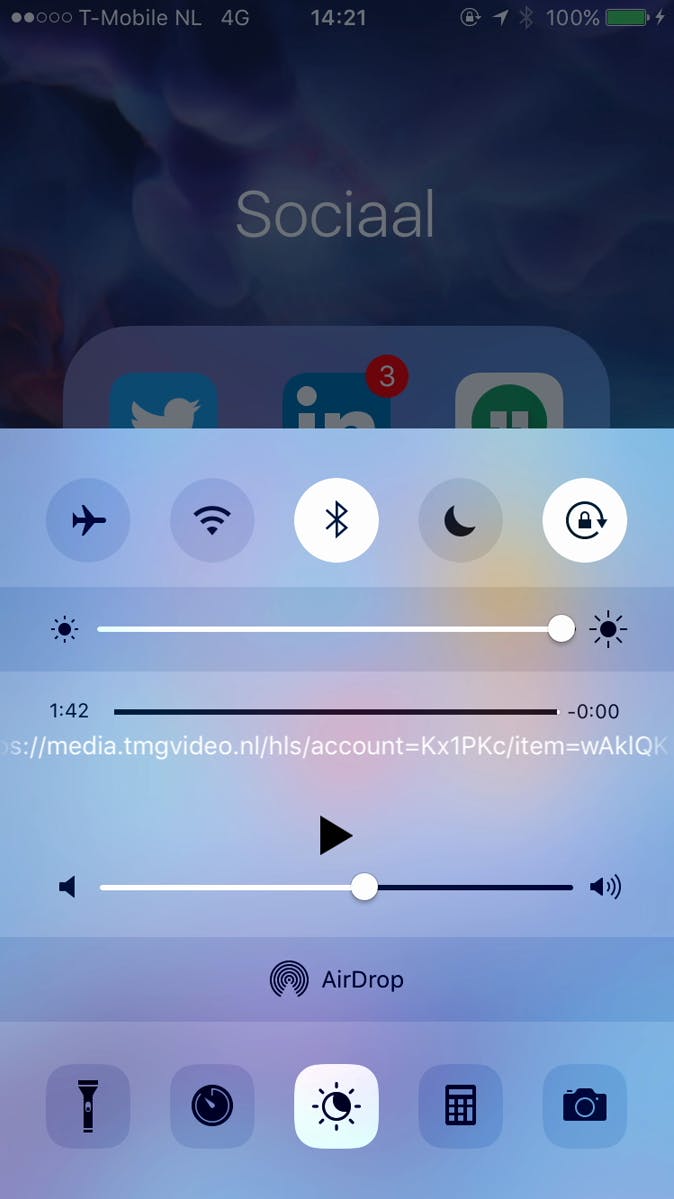Screen dimensions: 674x1199
Task: Toggle Night Shift button
Action: coord(336,1106)
